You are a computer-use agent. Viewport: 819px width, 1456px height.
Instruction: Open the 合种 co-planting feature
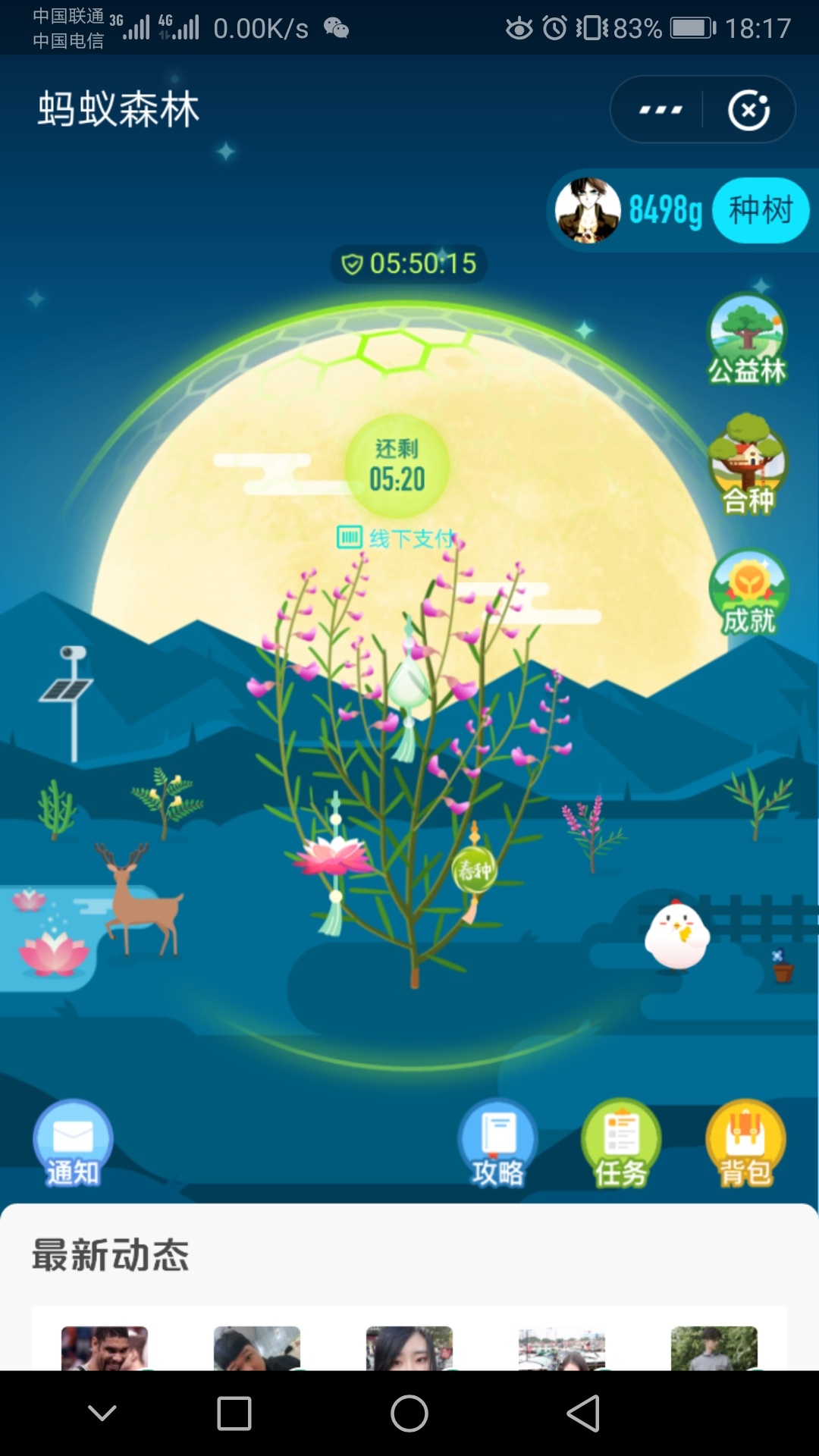(x=748, y=464)
